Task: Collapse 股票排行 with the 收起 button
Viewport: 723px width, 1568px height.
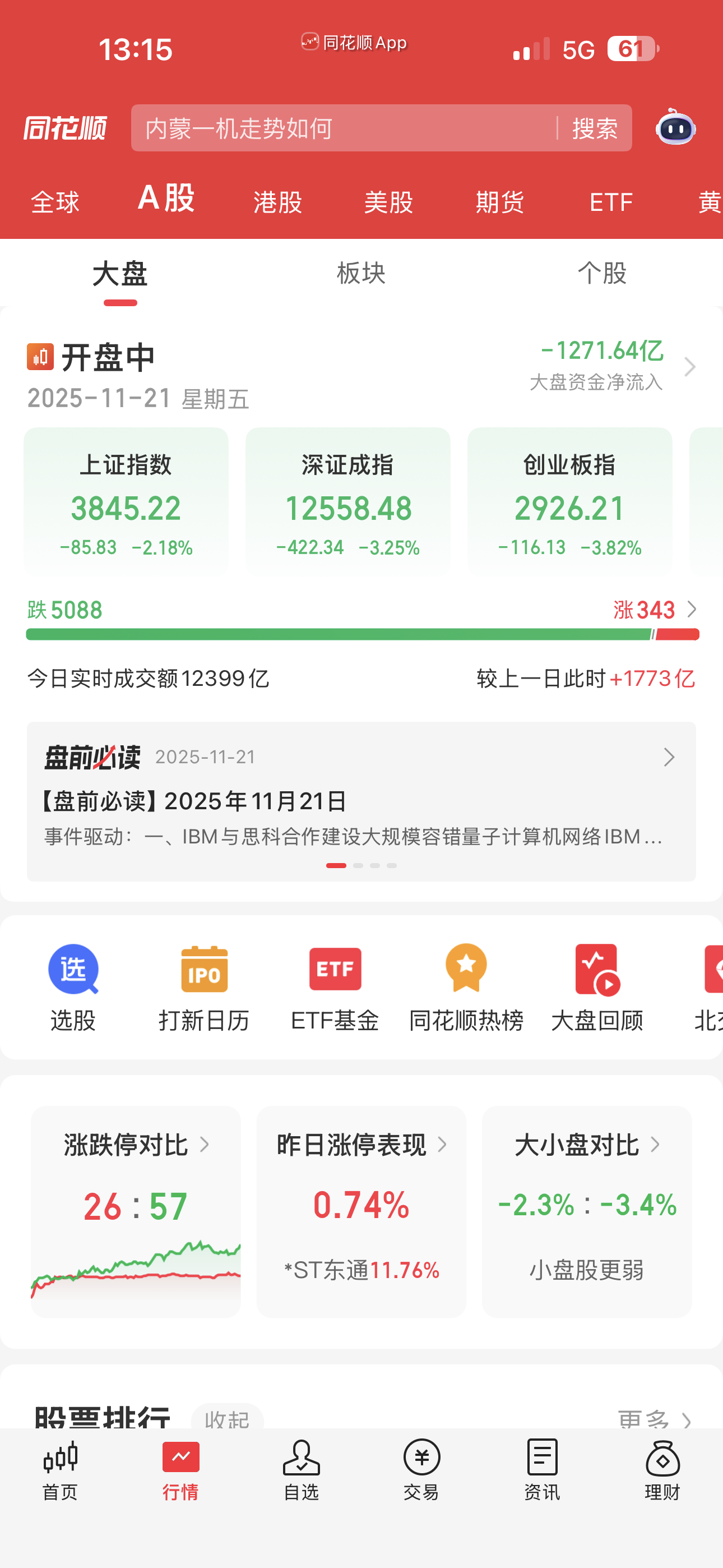Action: [x=227, y=1418]
